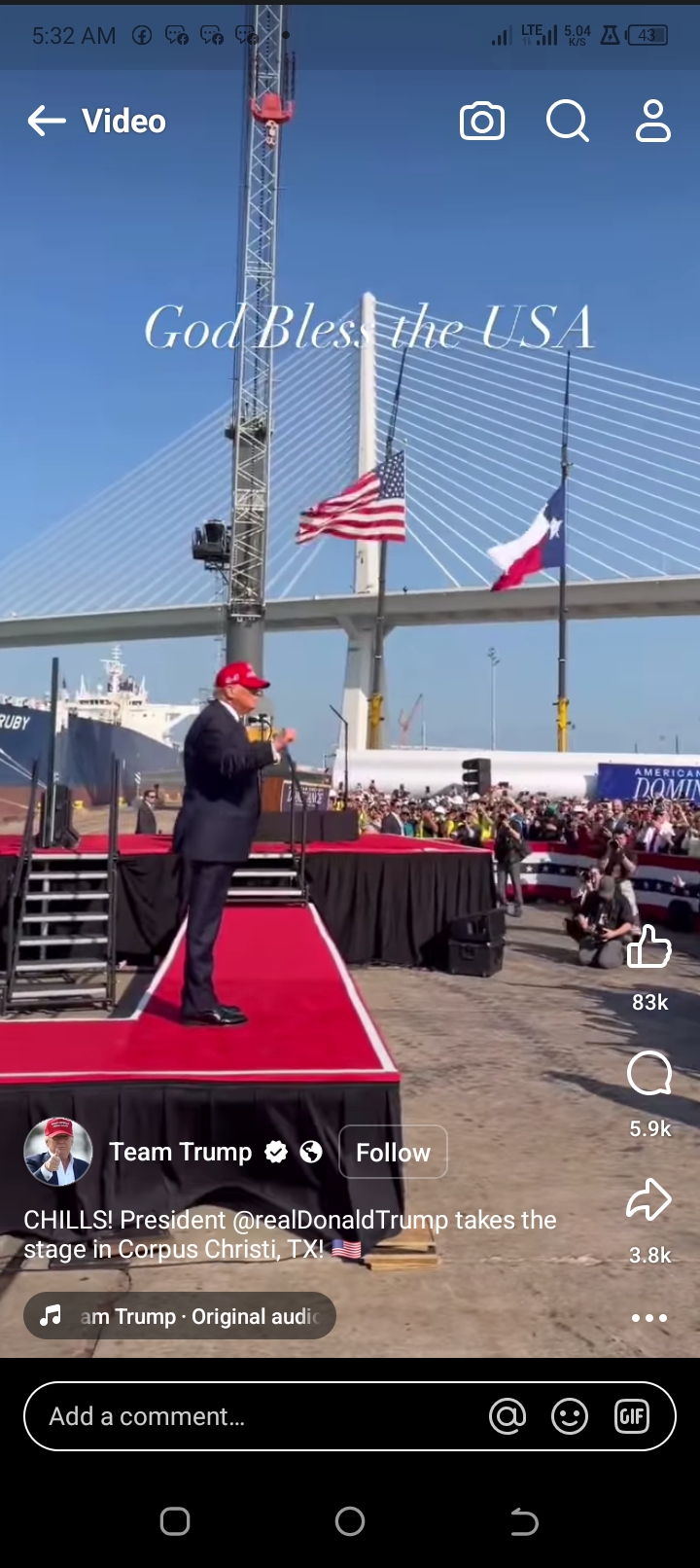Open video search
The height and width of the screenshot is (1568, 700).
[568, 122]
